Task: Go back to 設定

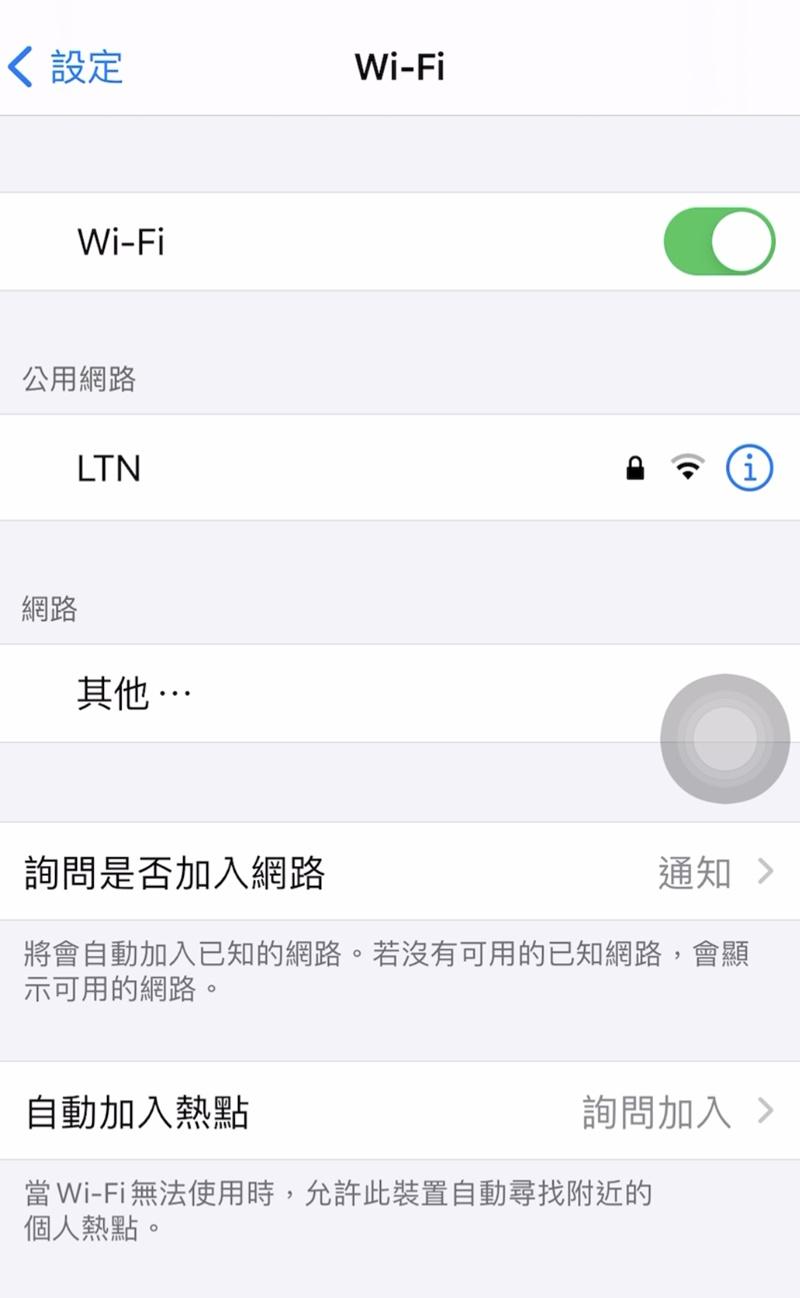Action: click(x=66, y=67)
